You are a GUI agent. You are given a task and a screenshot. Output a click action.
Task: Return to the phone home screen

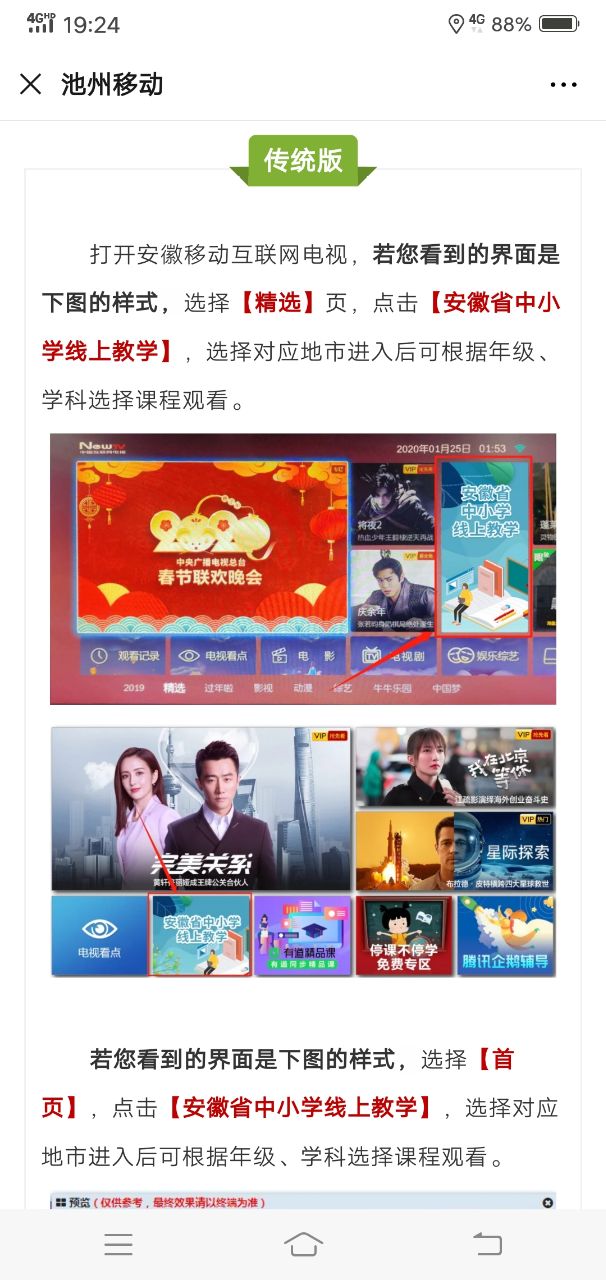(x=303, y=1244)
